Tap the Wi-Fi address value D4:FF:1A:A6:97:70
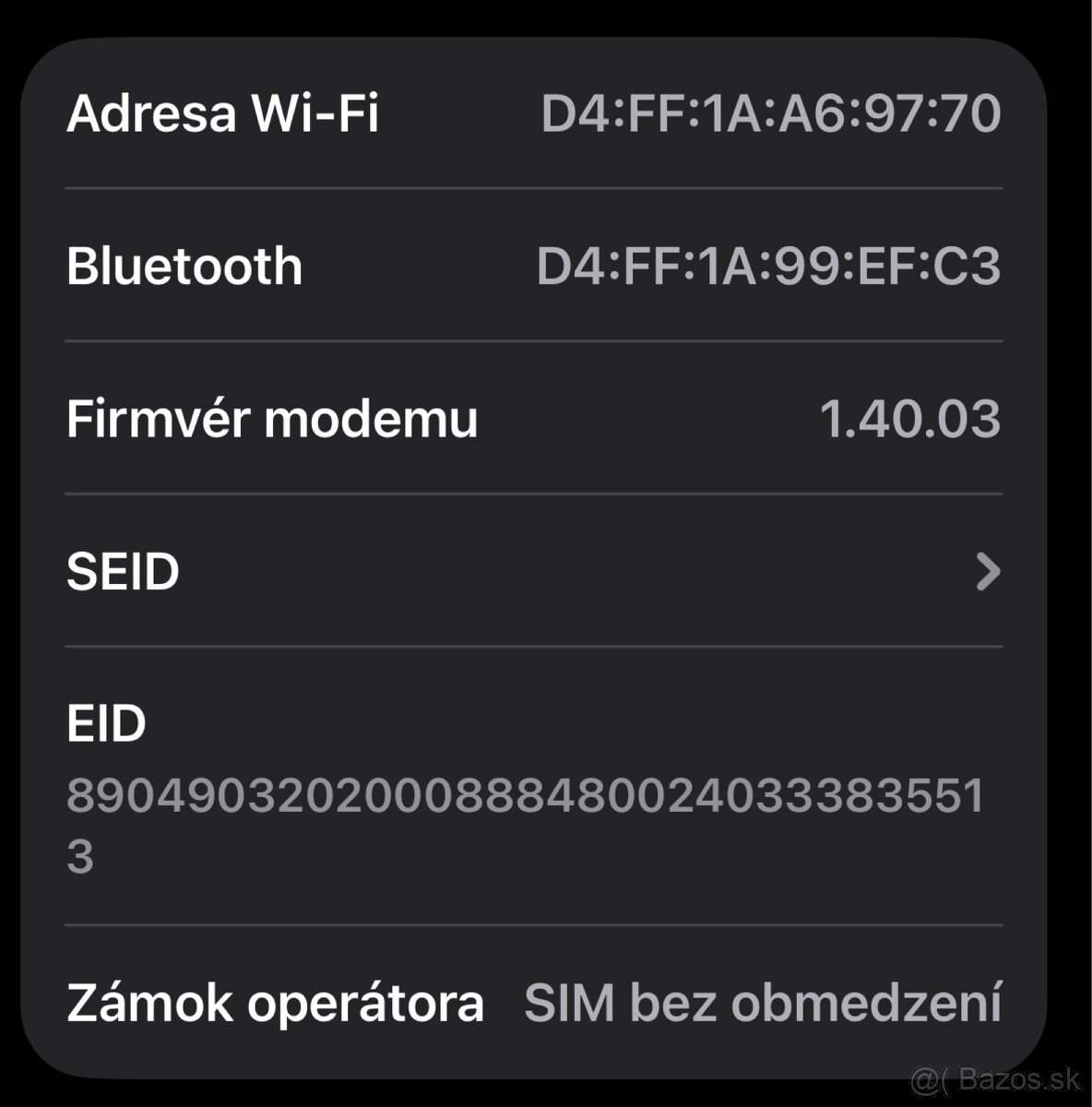1092x1107 pixels. coord(770,113)
